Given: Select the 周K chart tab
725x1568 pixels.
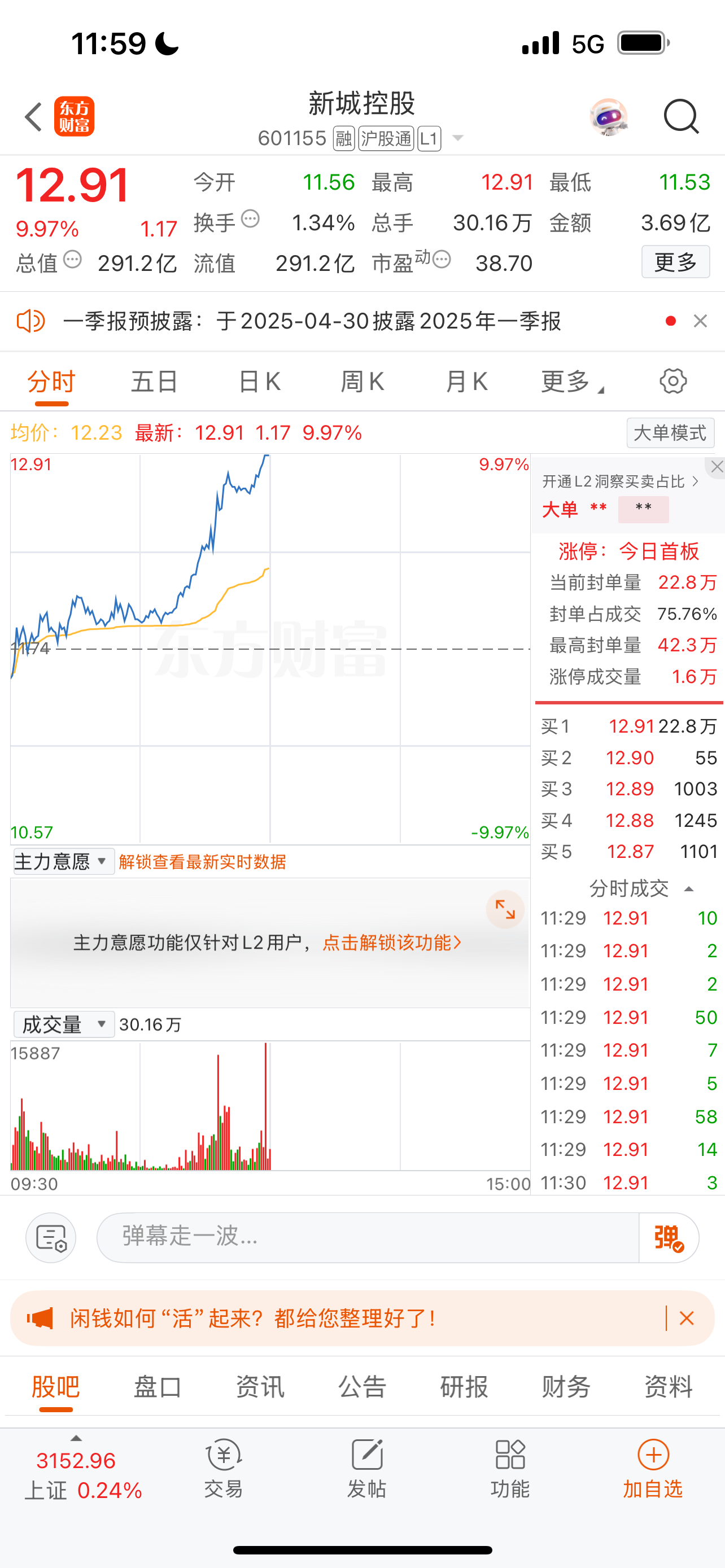Looking at the screenshot, I should (x=362, y=382).
